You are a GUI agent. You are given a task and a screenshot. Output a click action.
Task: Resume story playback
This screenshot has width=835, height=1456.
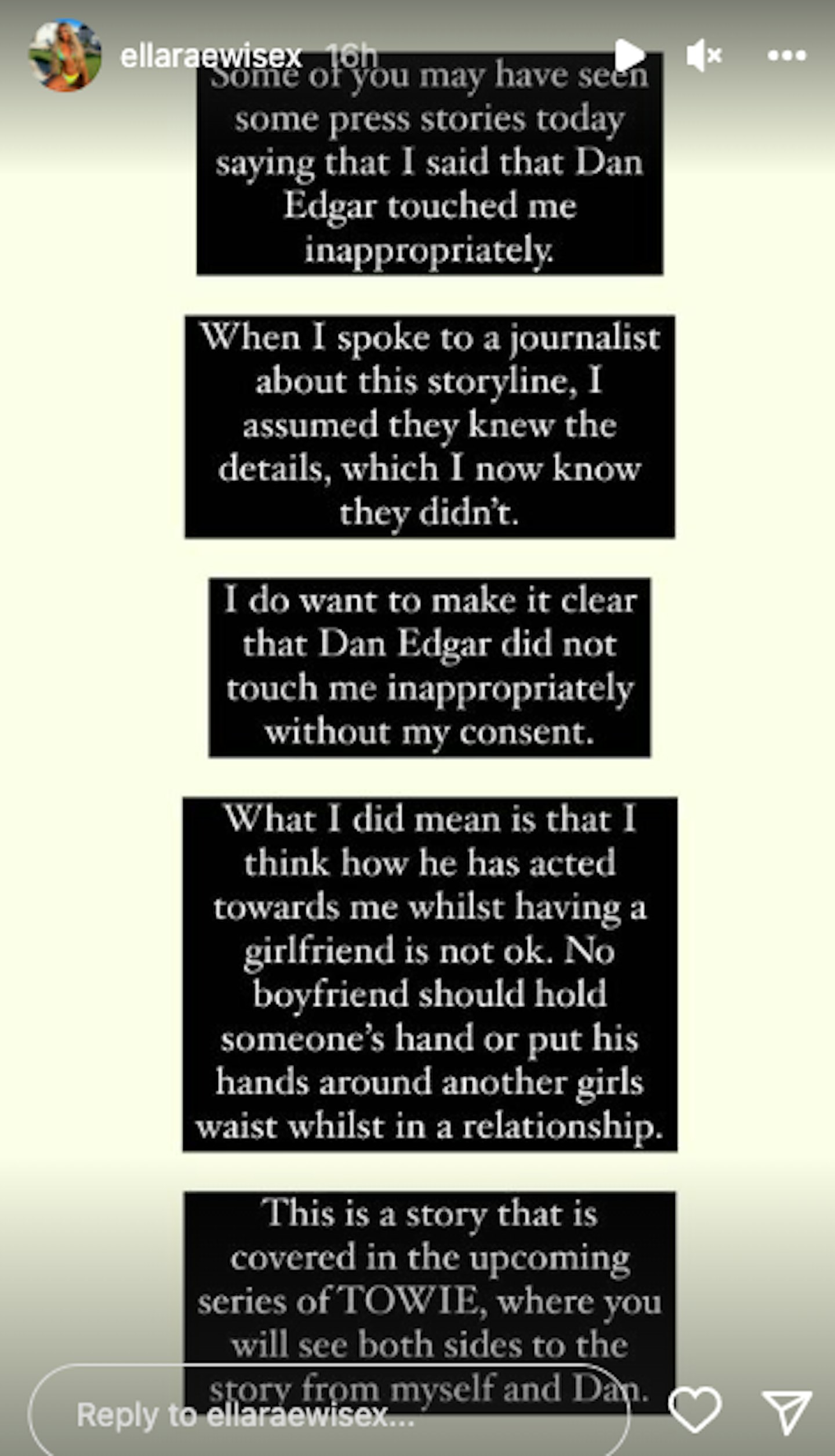tap(630, 55)
